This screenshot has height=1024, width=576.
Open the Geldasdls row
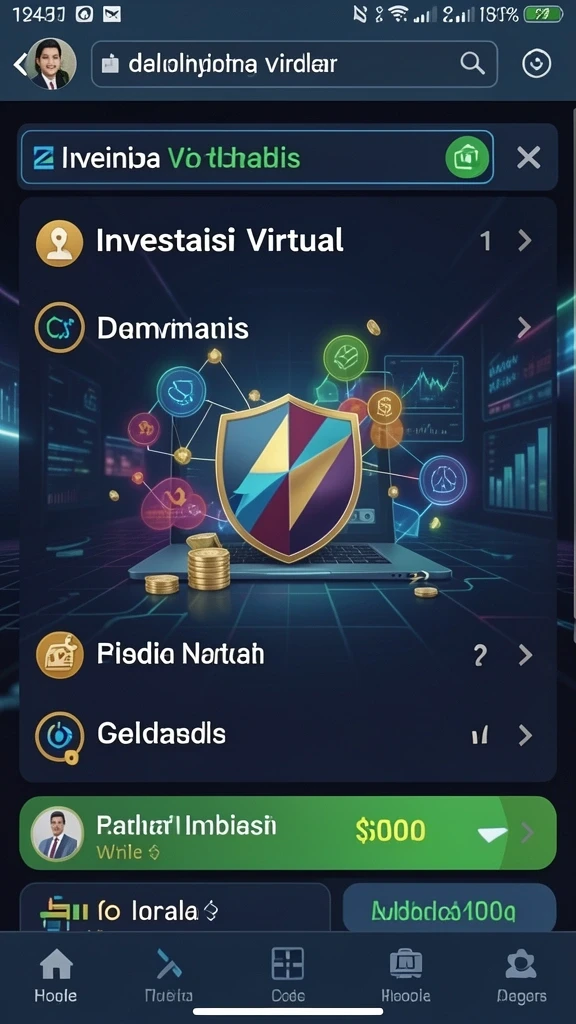(x=287, y=737)
